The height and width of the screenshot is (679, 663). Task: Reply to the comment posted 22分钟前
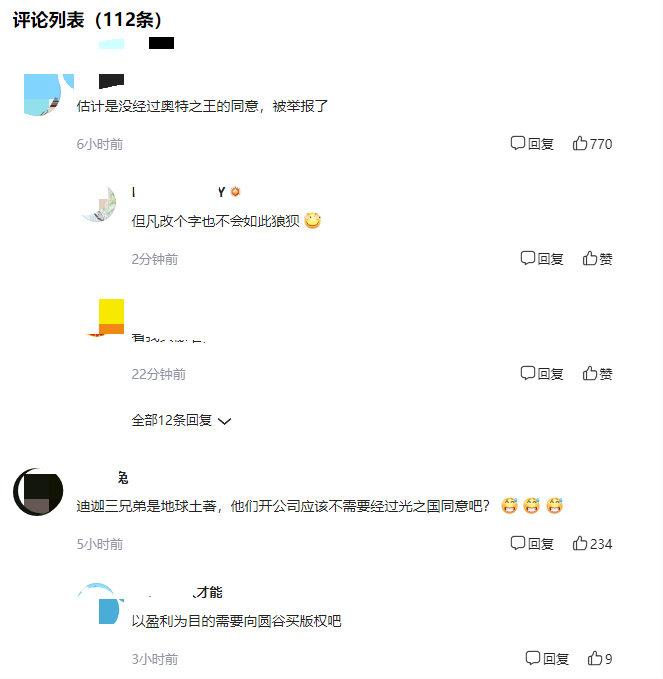click(542, 374)
